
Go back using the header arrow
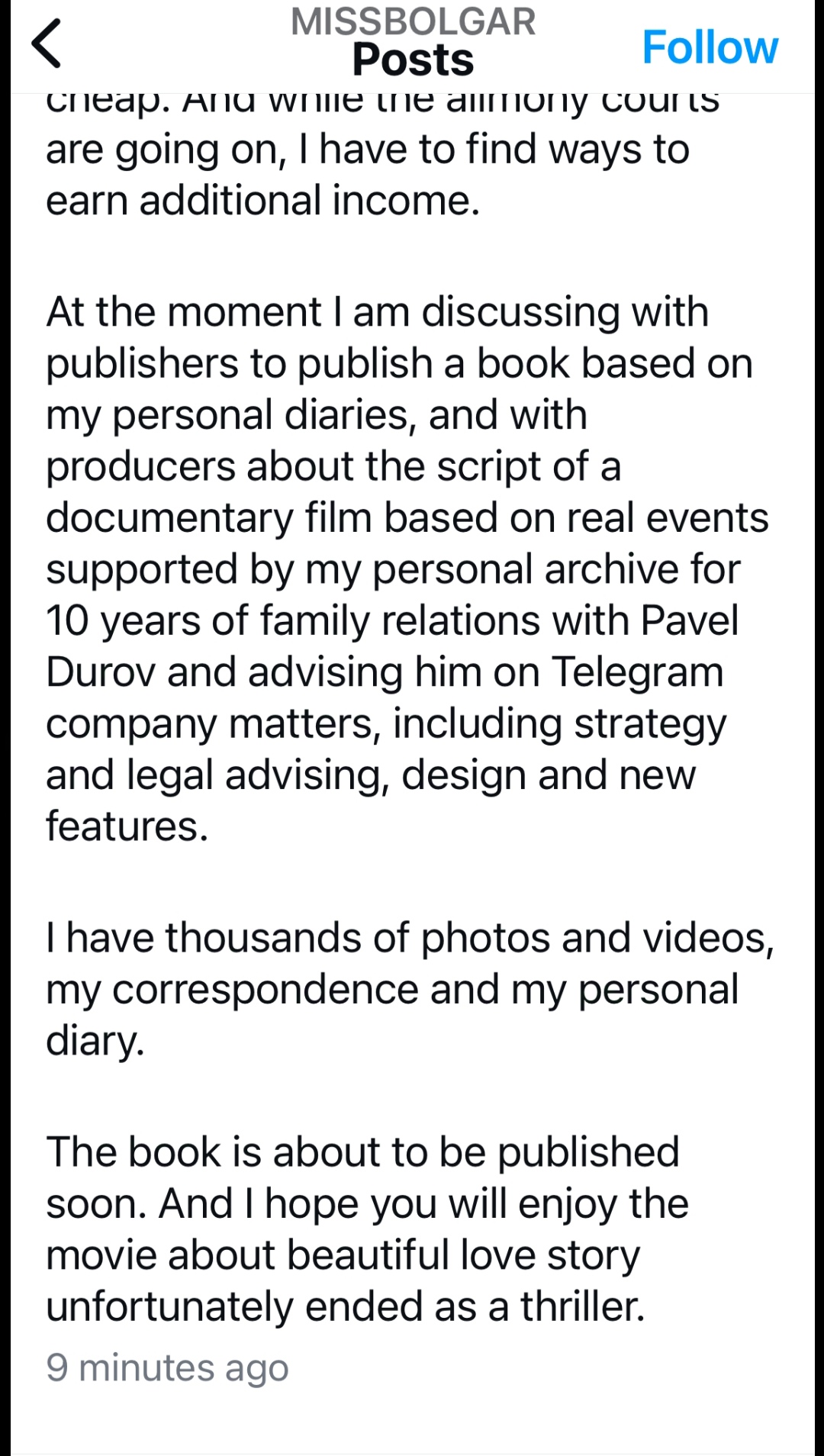pos(46,43)
